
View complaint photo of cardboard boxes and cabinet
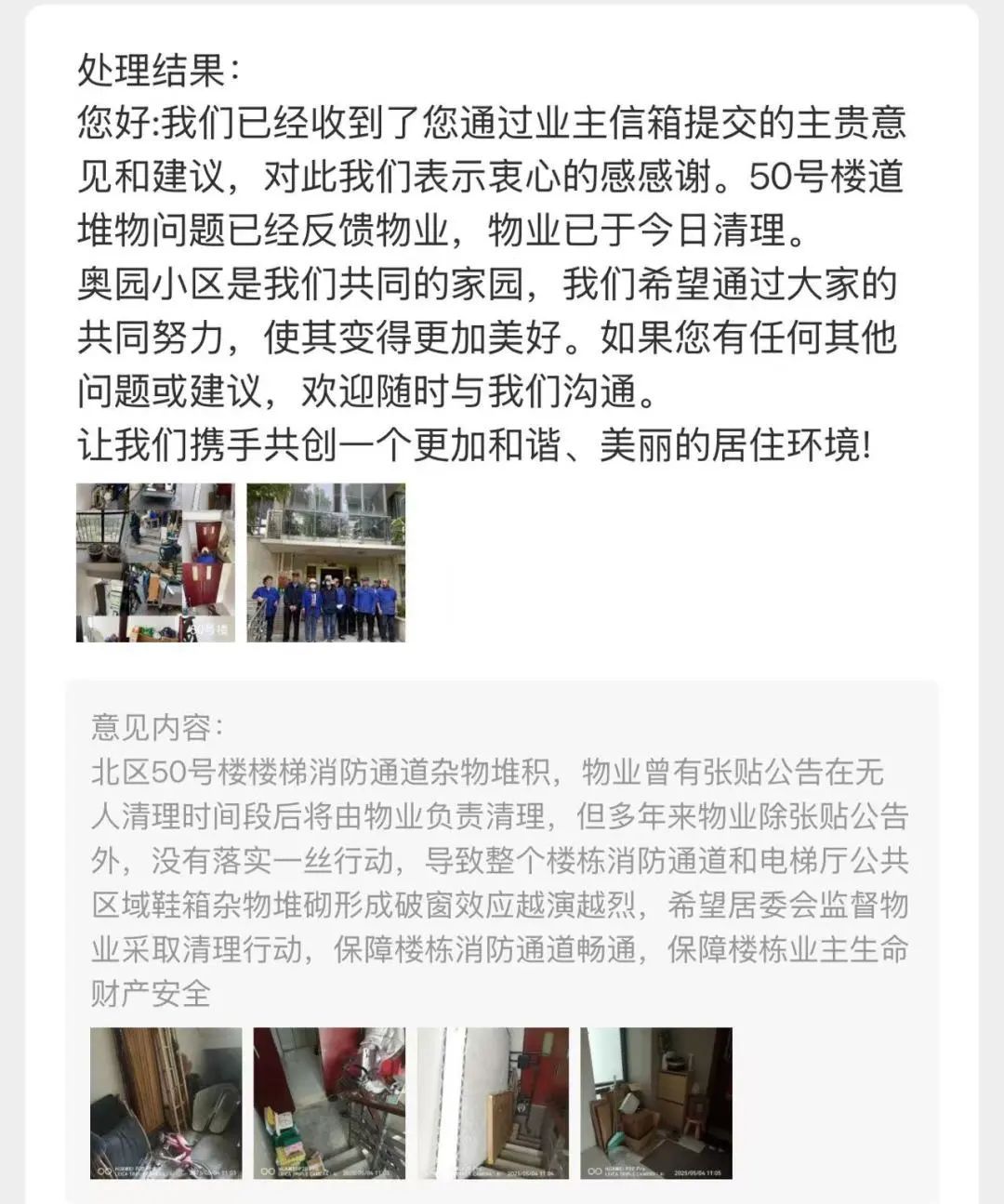[656, 1103]
